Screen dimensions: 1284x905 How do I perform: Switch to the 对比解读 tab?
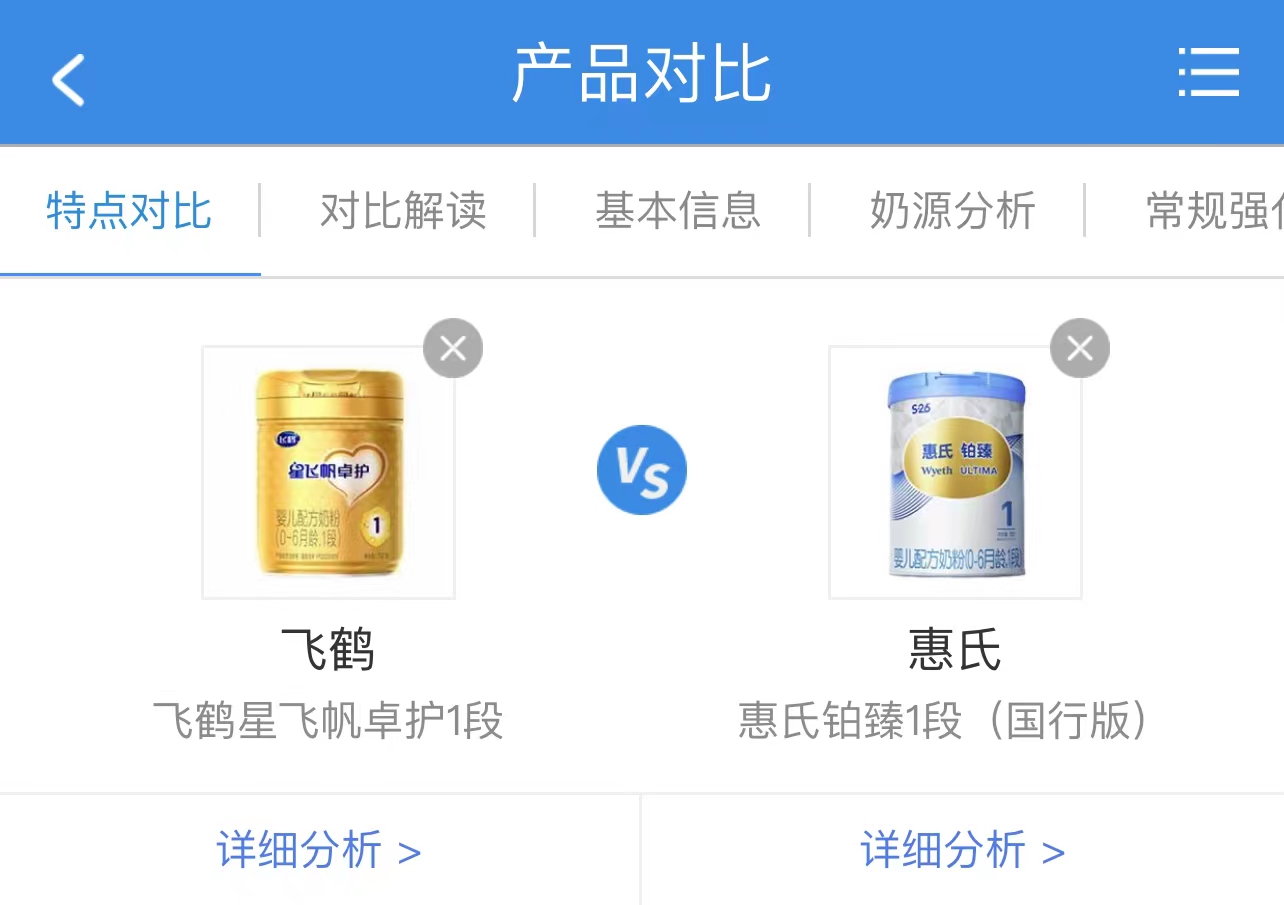[x=403, y=212]
